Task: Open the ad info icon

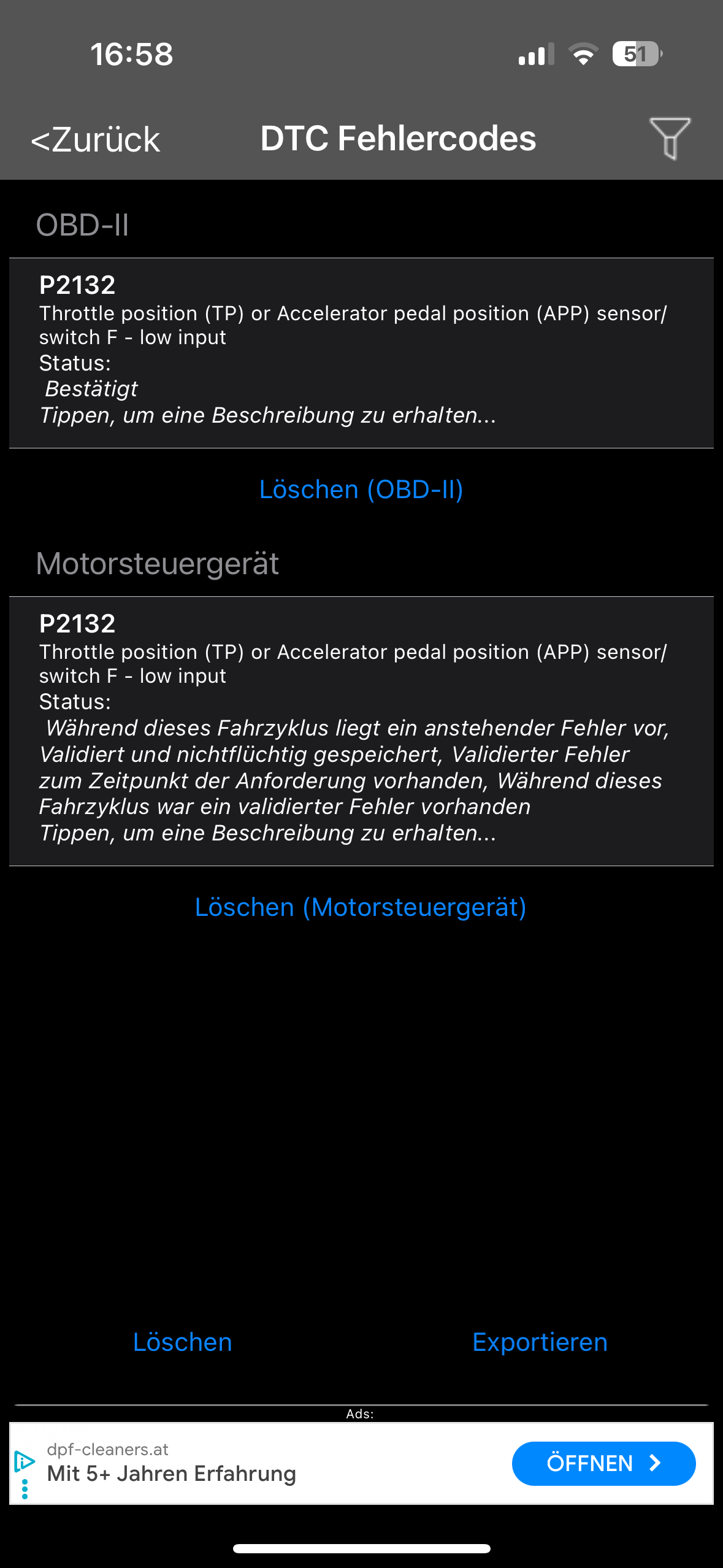Action: click(x=24, y=1462)
